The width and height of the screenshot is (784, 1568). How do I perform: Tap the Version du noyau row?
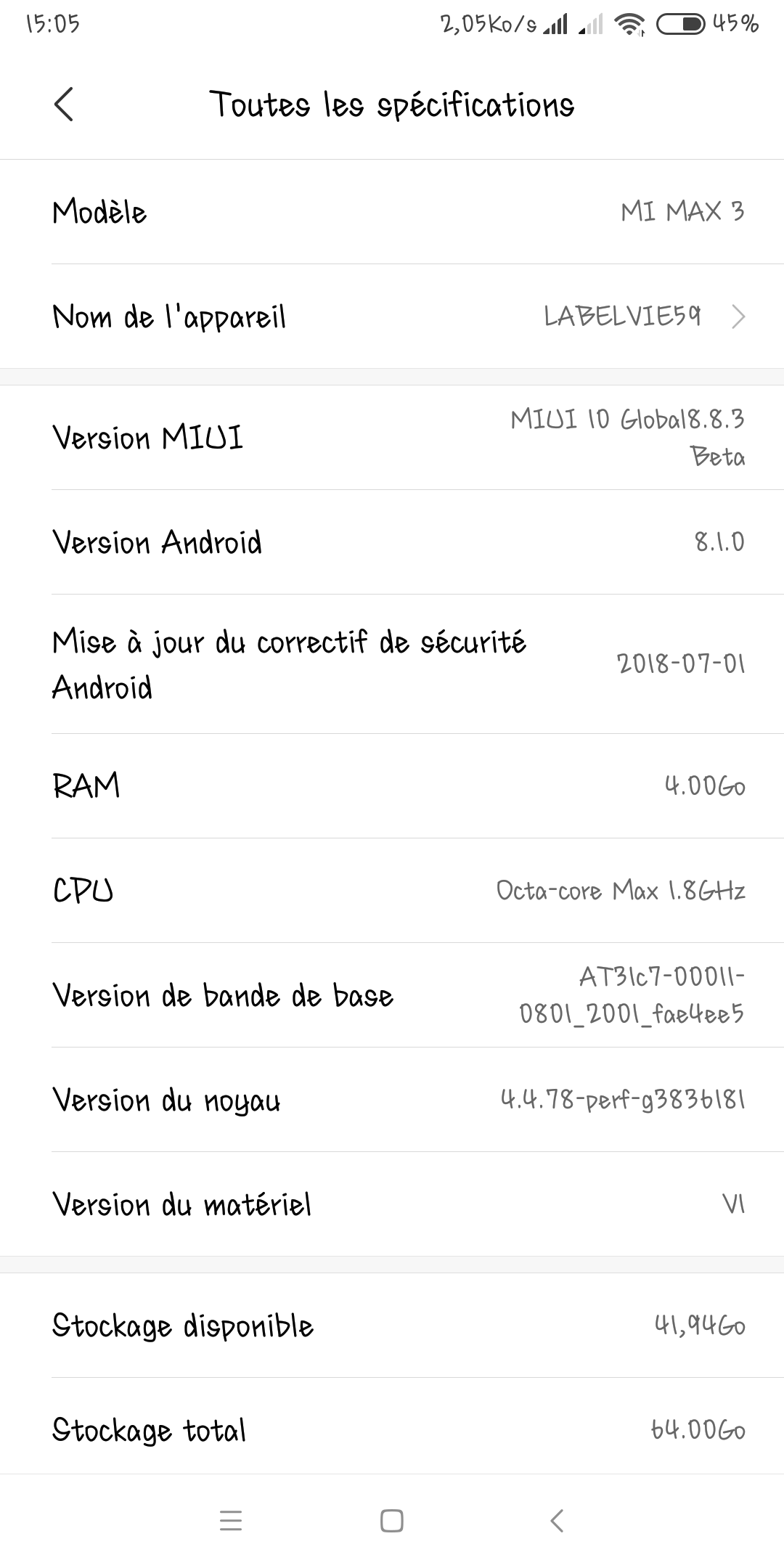coord(392,1100)
